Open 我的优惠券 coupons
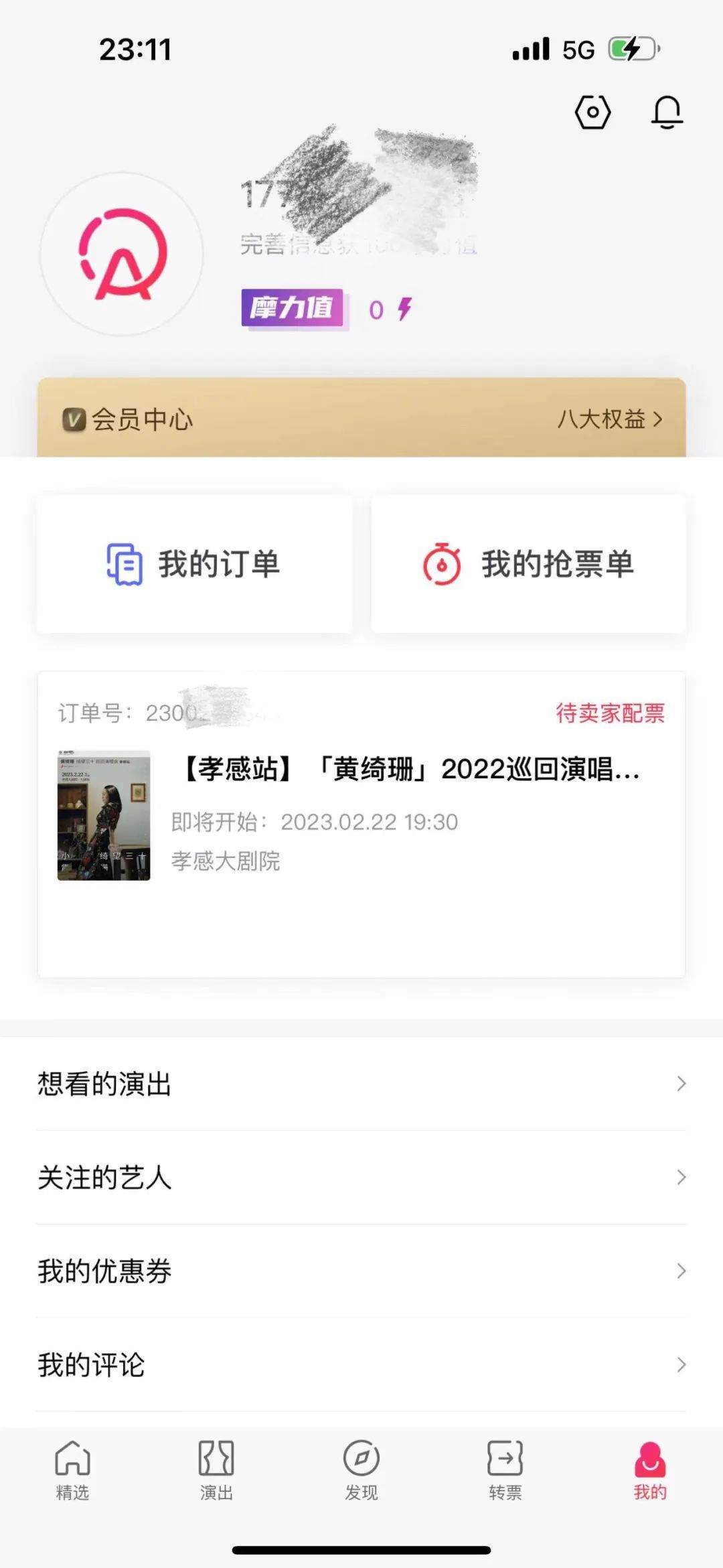 [x=361, y=1271]
